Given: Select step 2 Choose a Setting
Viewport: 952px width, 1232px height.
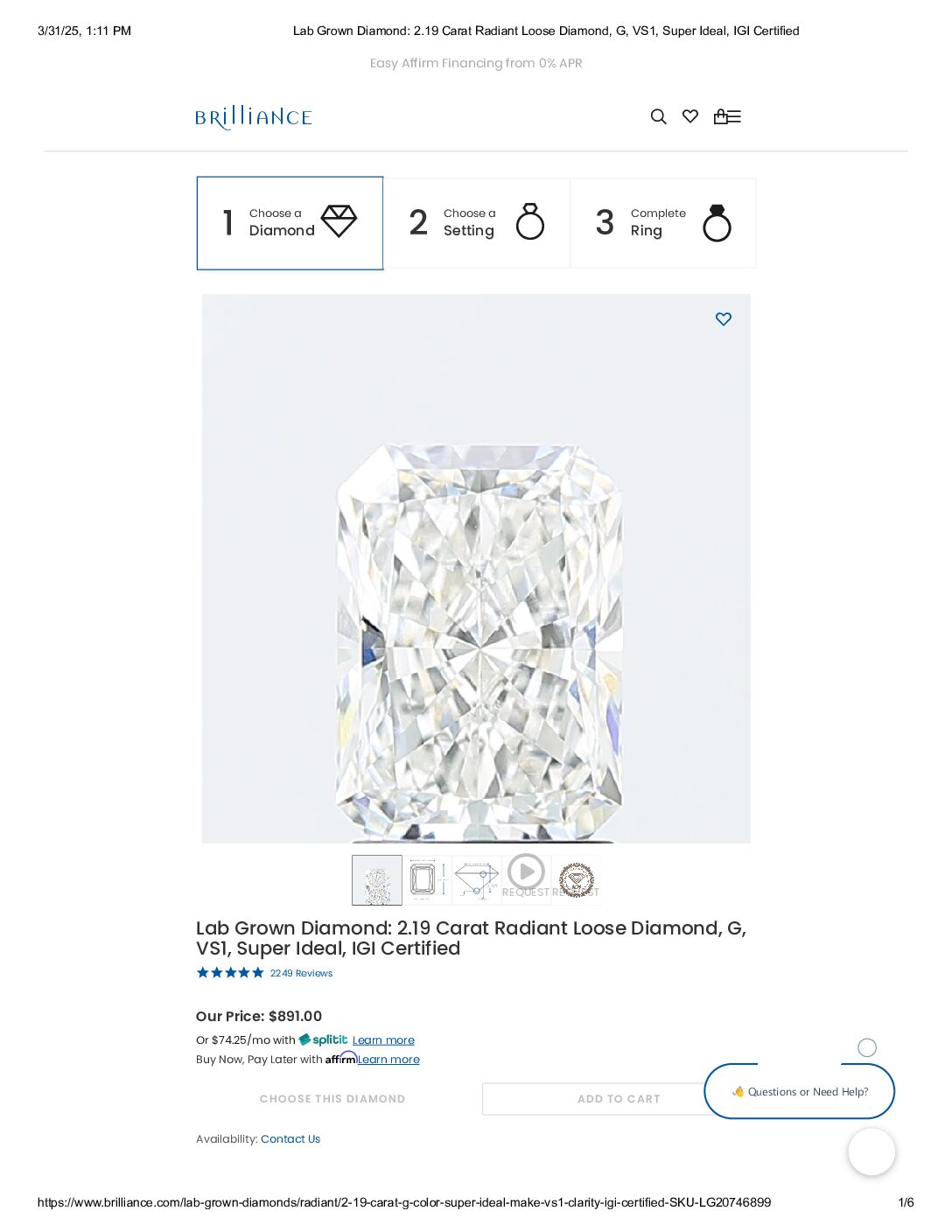Looking at the screenshot, I should [x=477, y=223].
